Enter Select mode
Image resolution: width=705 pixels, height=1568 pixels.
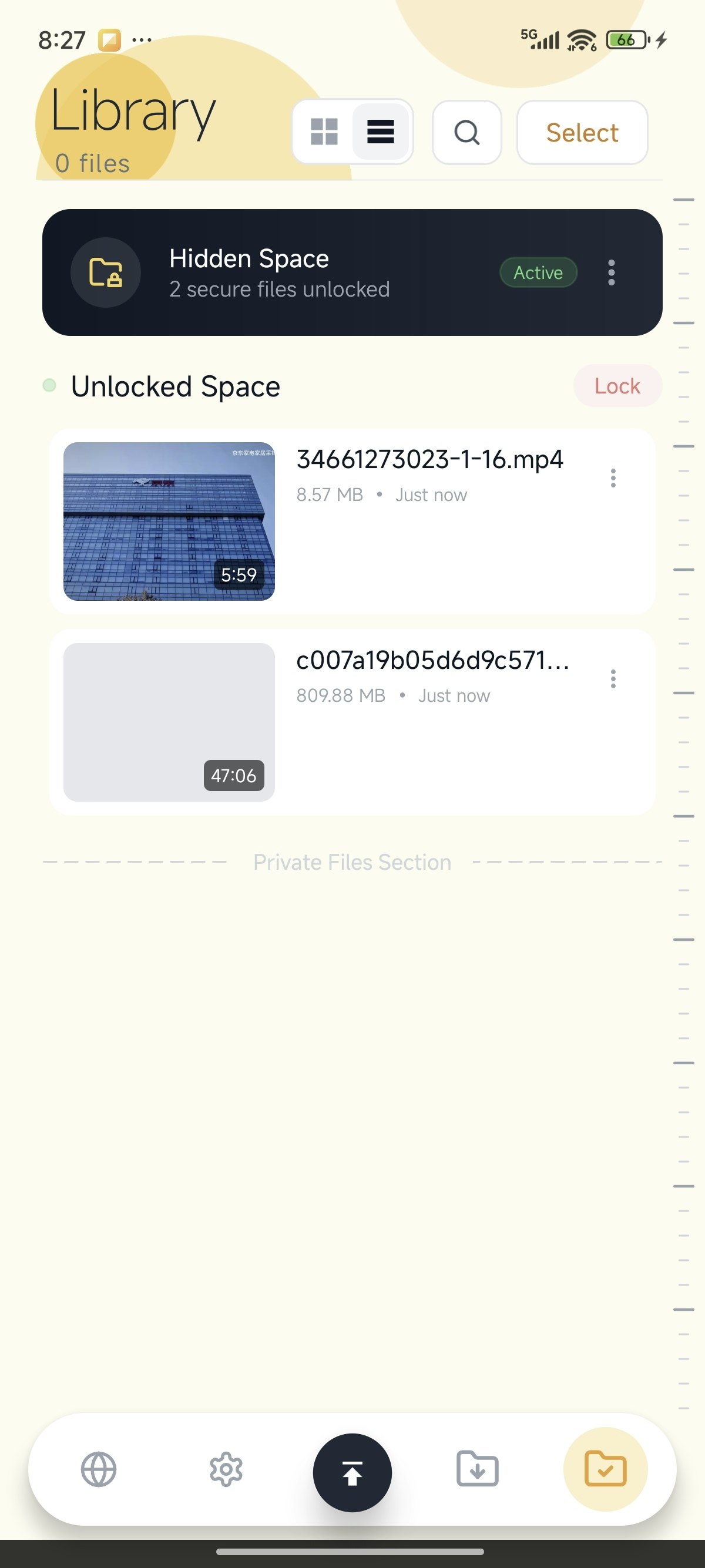(582, 132)
